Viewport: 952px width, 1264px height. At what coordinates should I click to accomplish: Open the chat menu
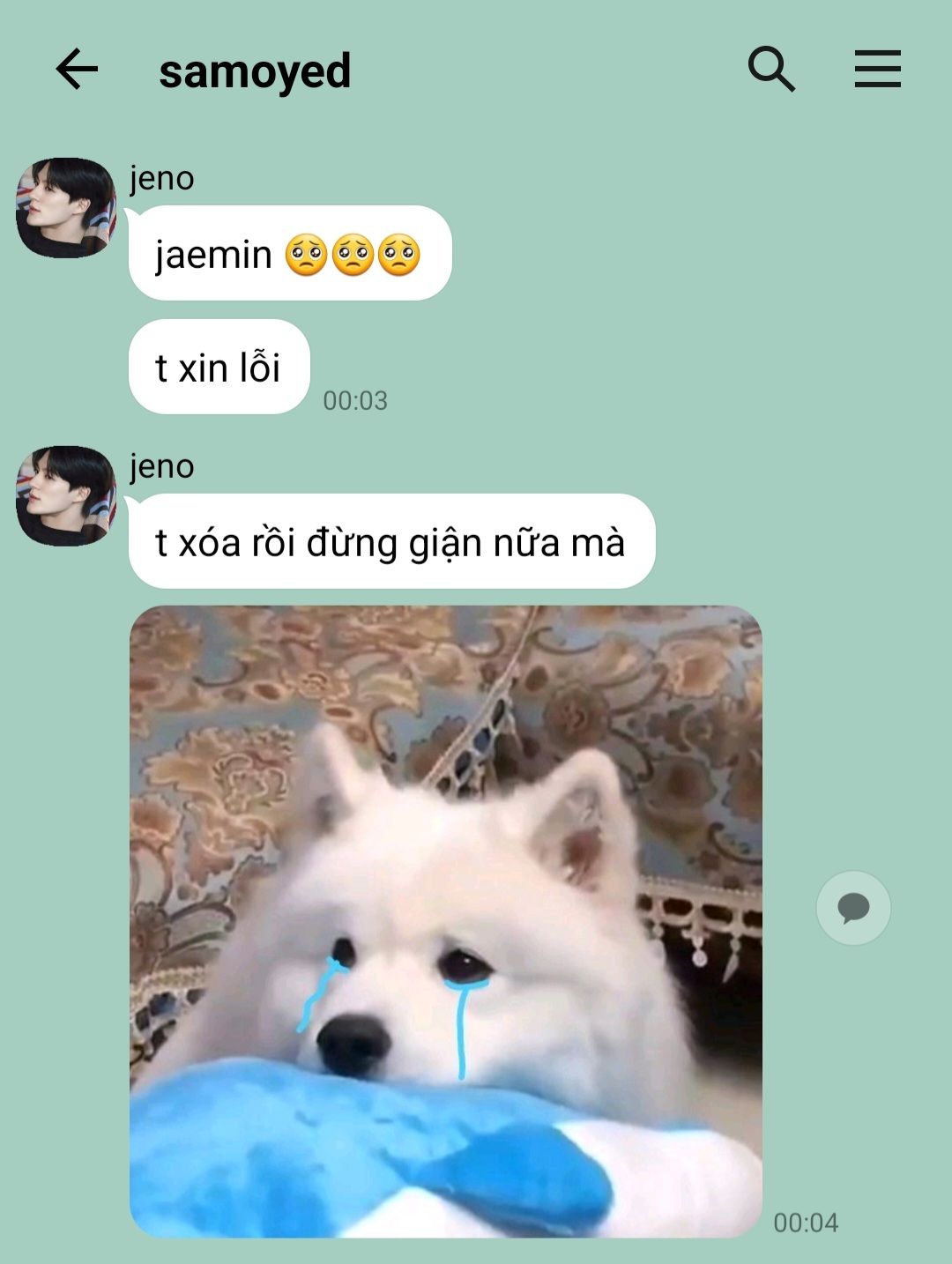tap(878, 70)
